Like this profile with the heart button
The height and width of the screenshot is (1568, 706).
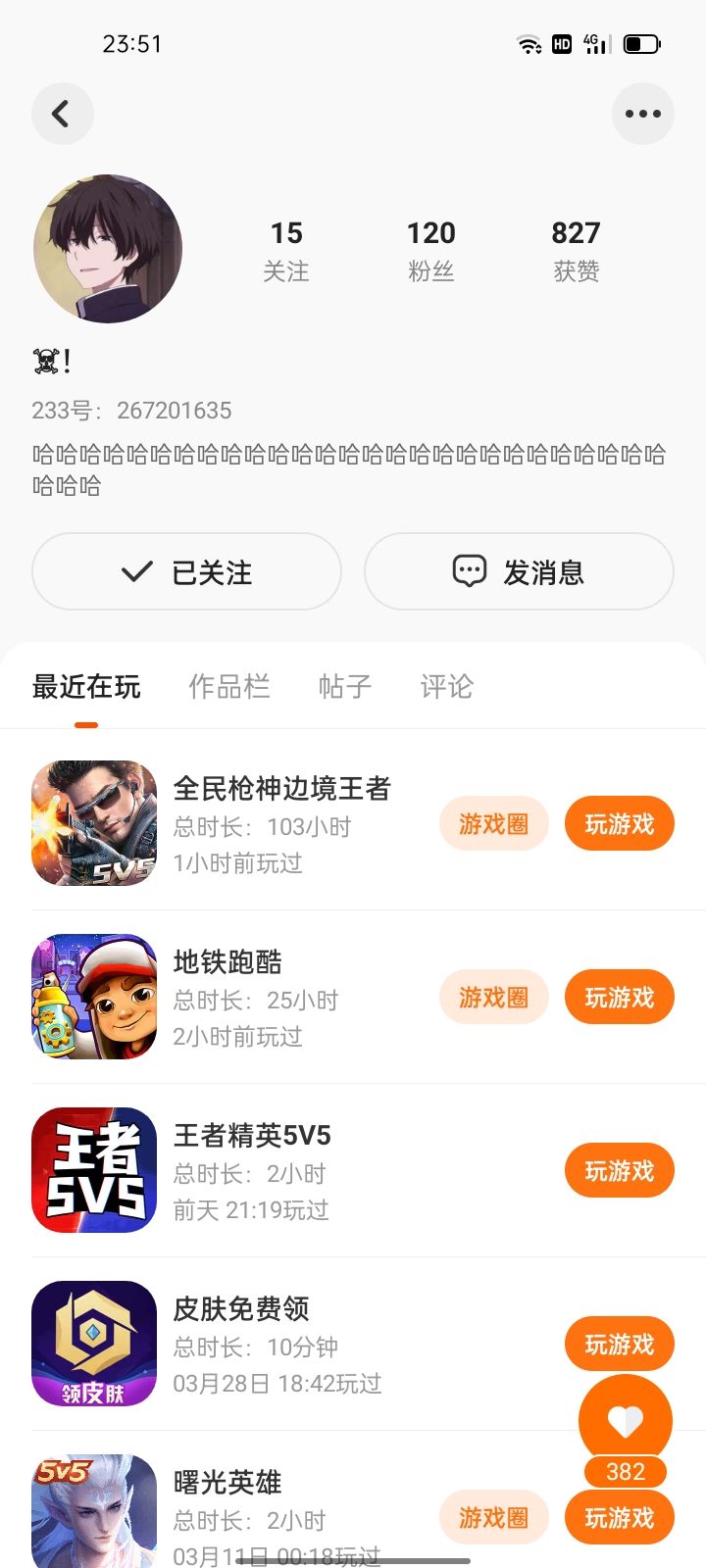[x=625, y=1420]
